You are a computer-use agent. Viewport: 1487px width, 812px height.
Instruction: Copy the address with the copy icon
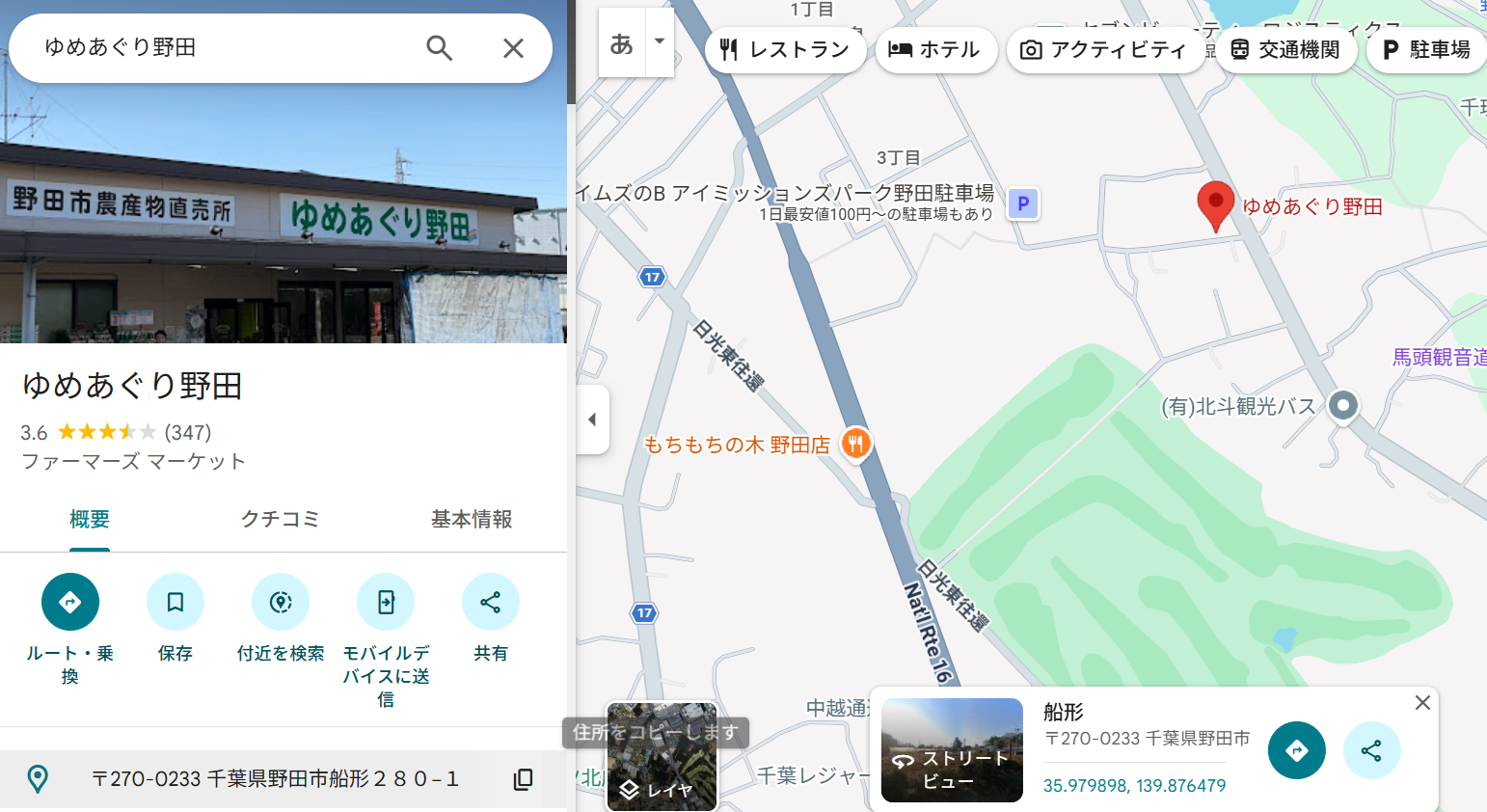(523, 779)
